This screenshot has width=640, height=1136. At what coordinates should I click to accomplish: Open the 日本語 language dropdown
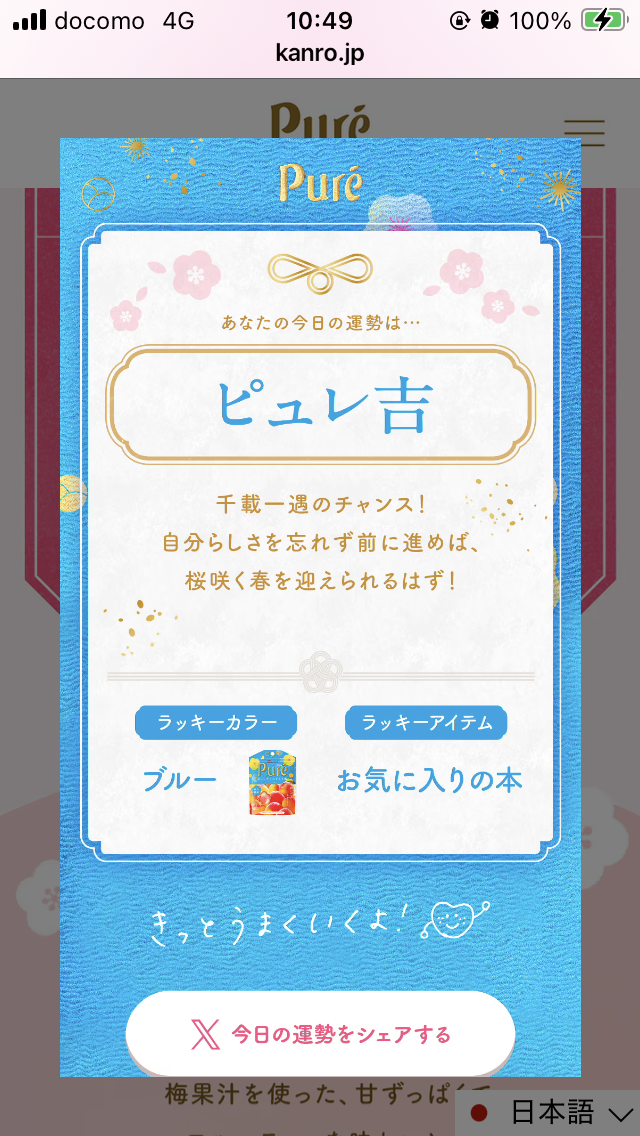[551, 1112]
